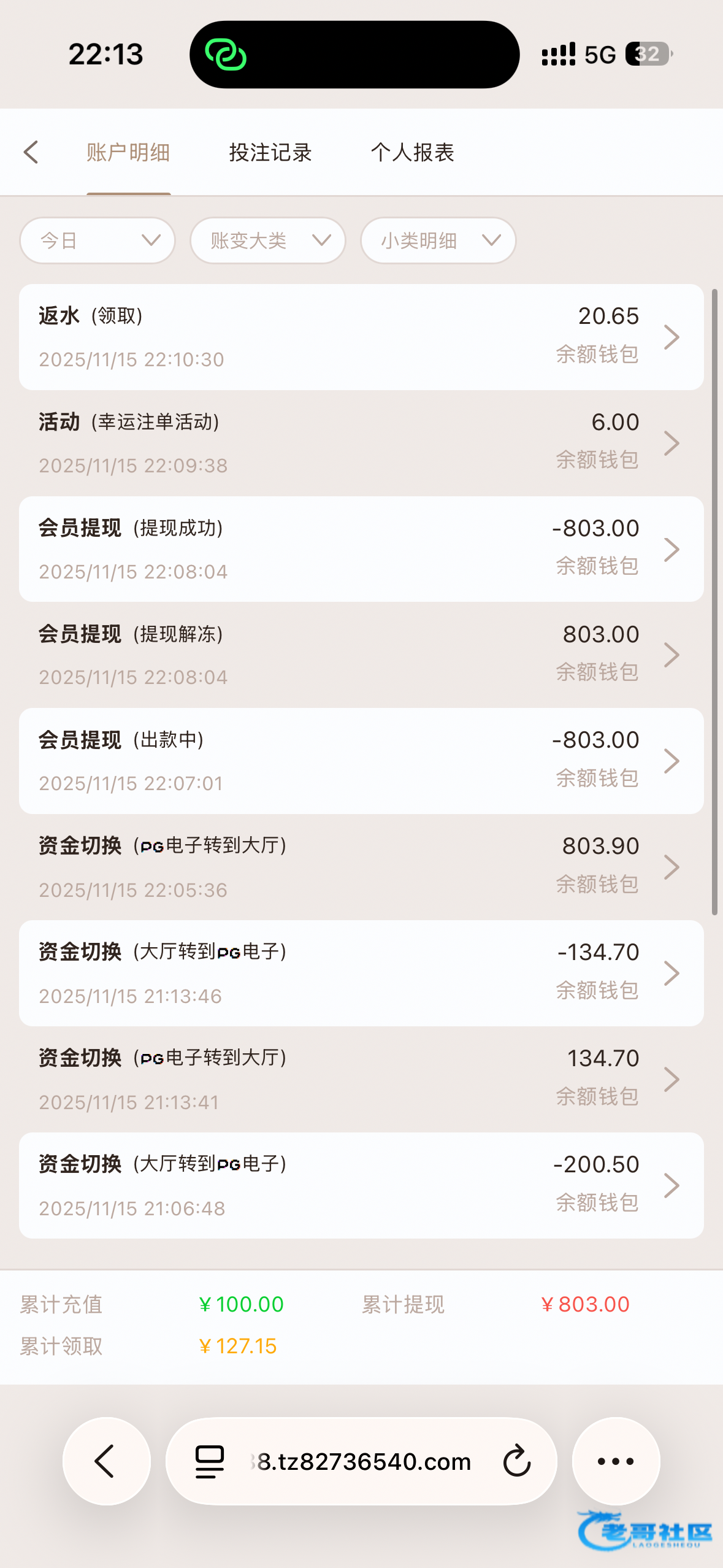Switch to the 个人报表 tab
This screenshot has height=1568, width=723.
pos(412,152)
